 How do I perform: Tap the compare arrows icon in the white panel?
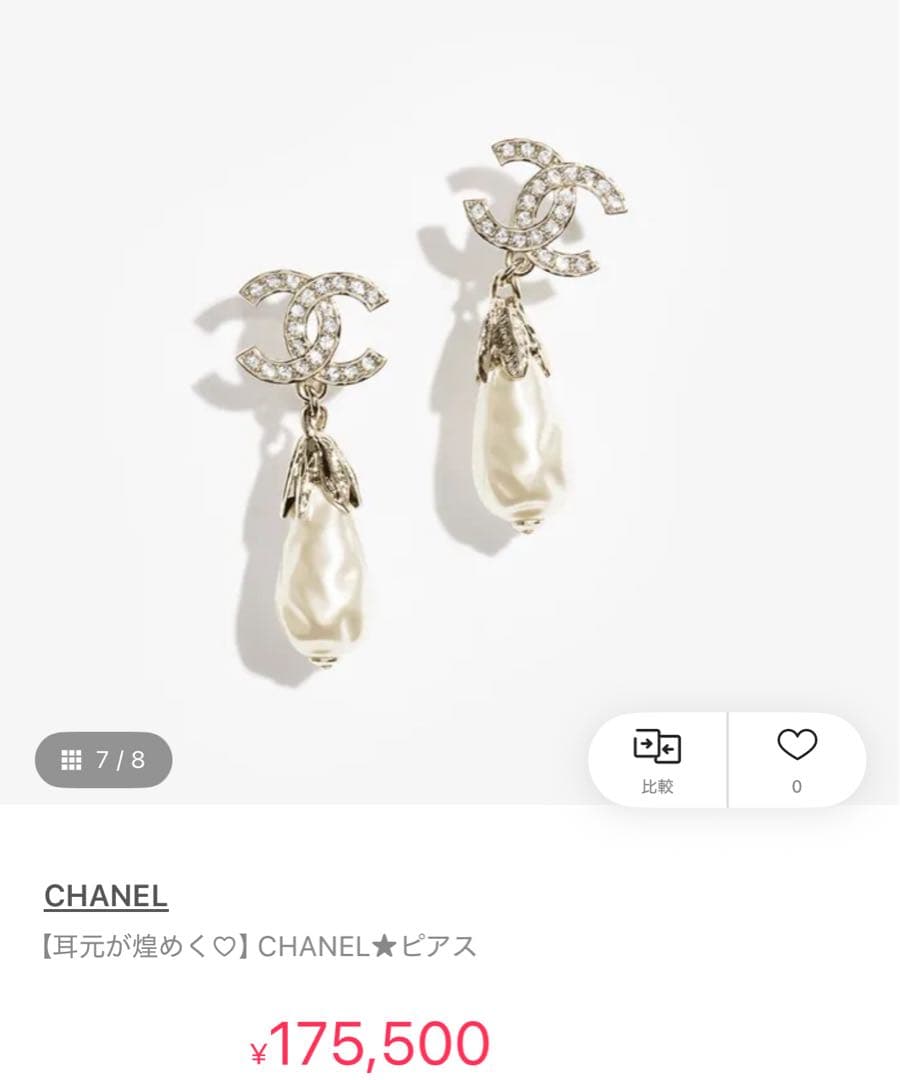(657, 745)
